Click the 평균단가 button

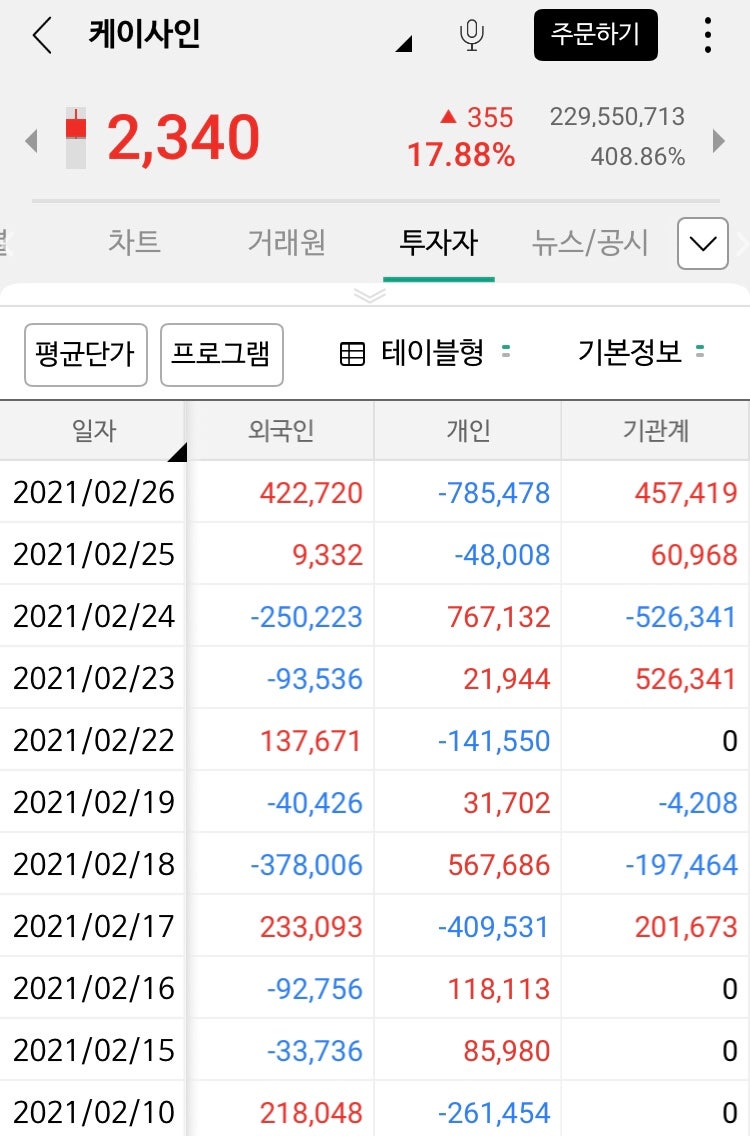(x=85, y=354)
